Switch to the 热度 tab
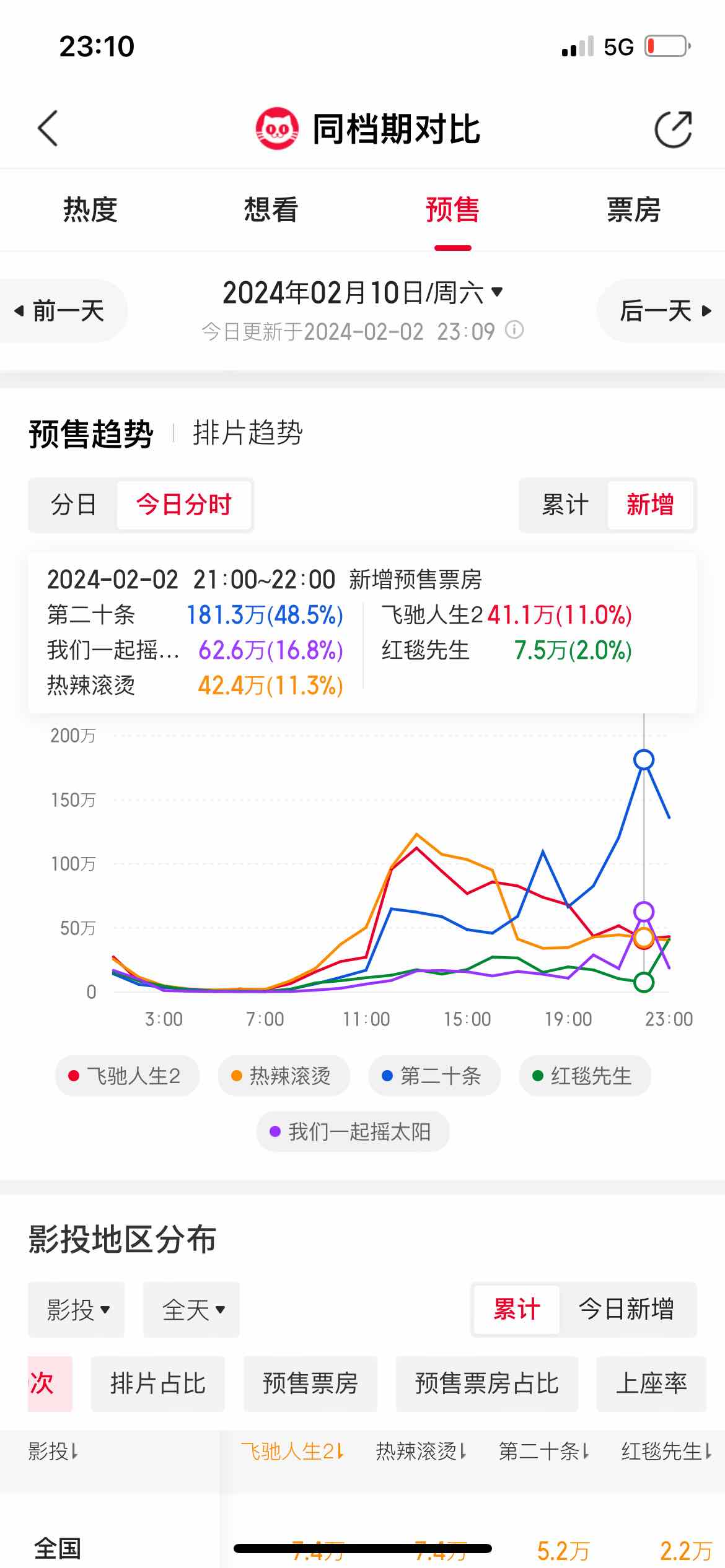Viewport: 725px width, 1568px height. (90, 209)
